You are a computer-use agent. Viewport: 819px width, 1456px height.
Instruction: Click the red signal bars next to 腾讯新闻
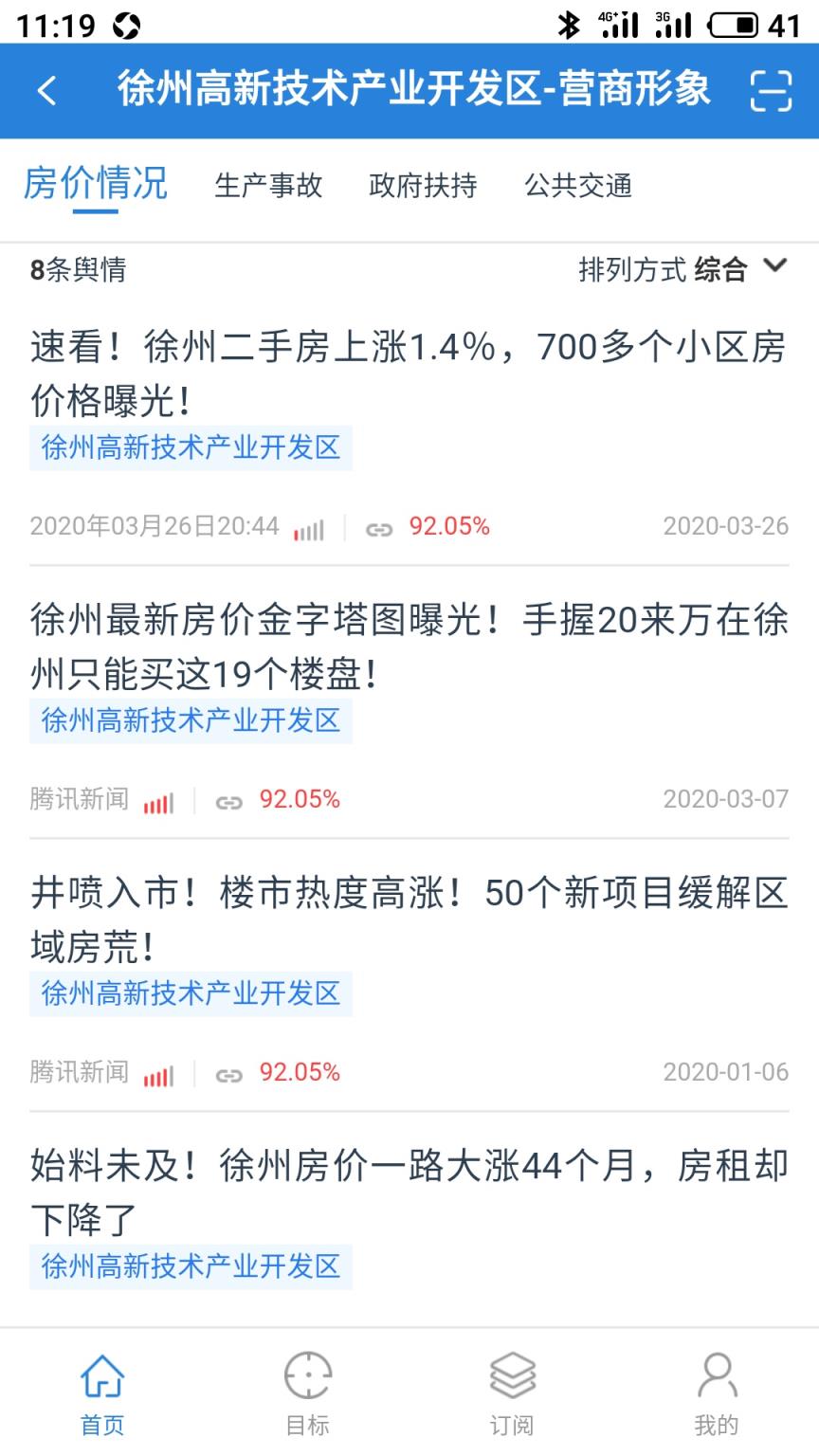click(160, 801)
